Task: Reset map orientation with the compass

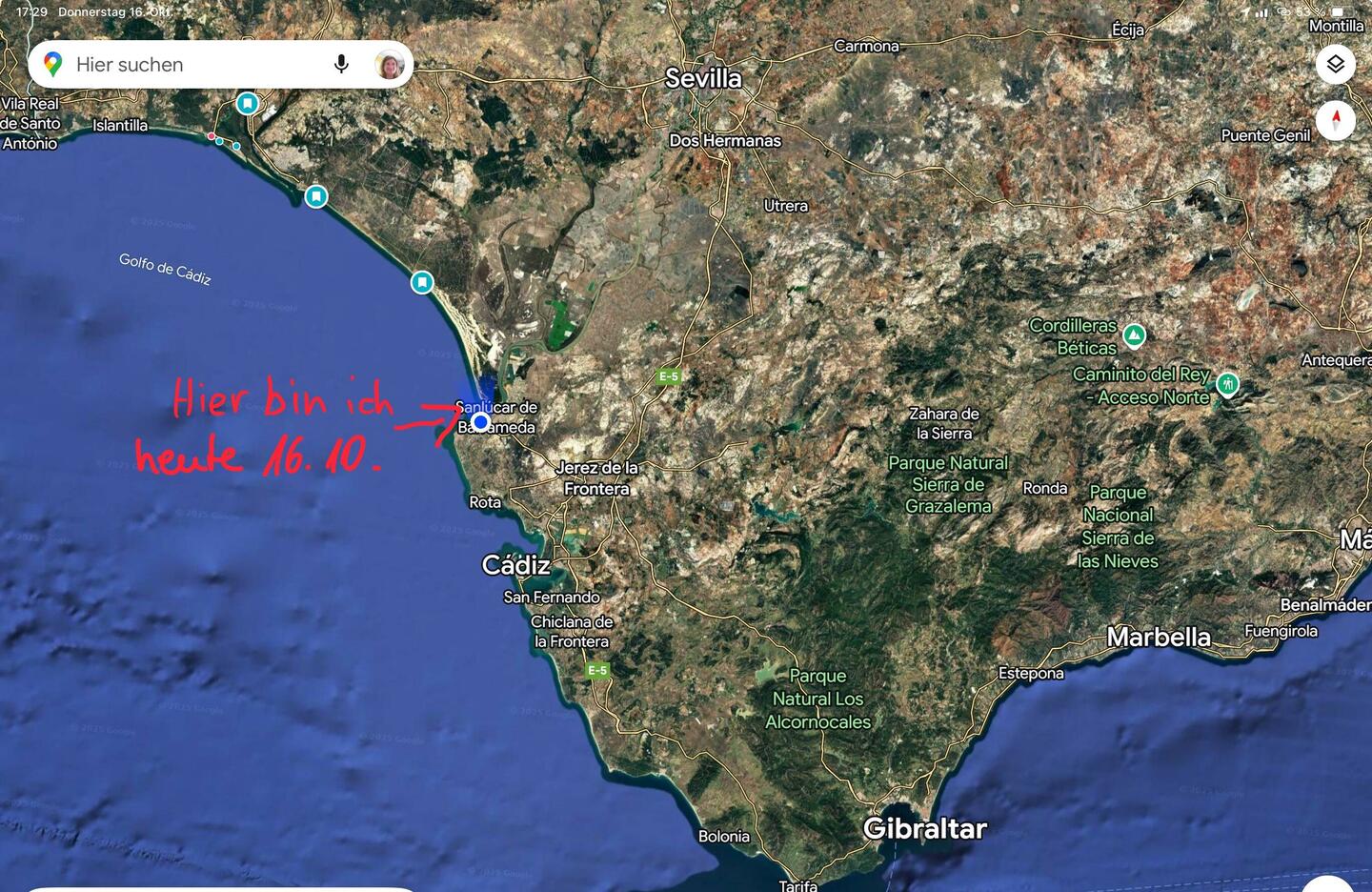Action: click(1335, 121)
